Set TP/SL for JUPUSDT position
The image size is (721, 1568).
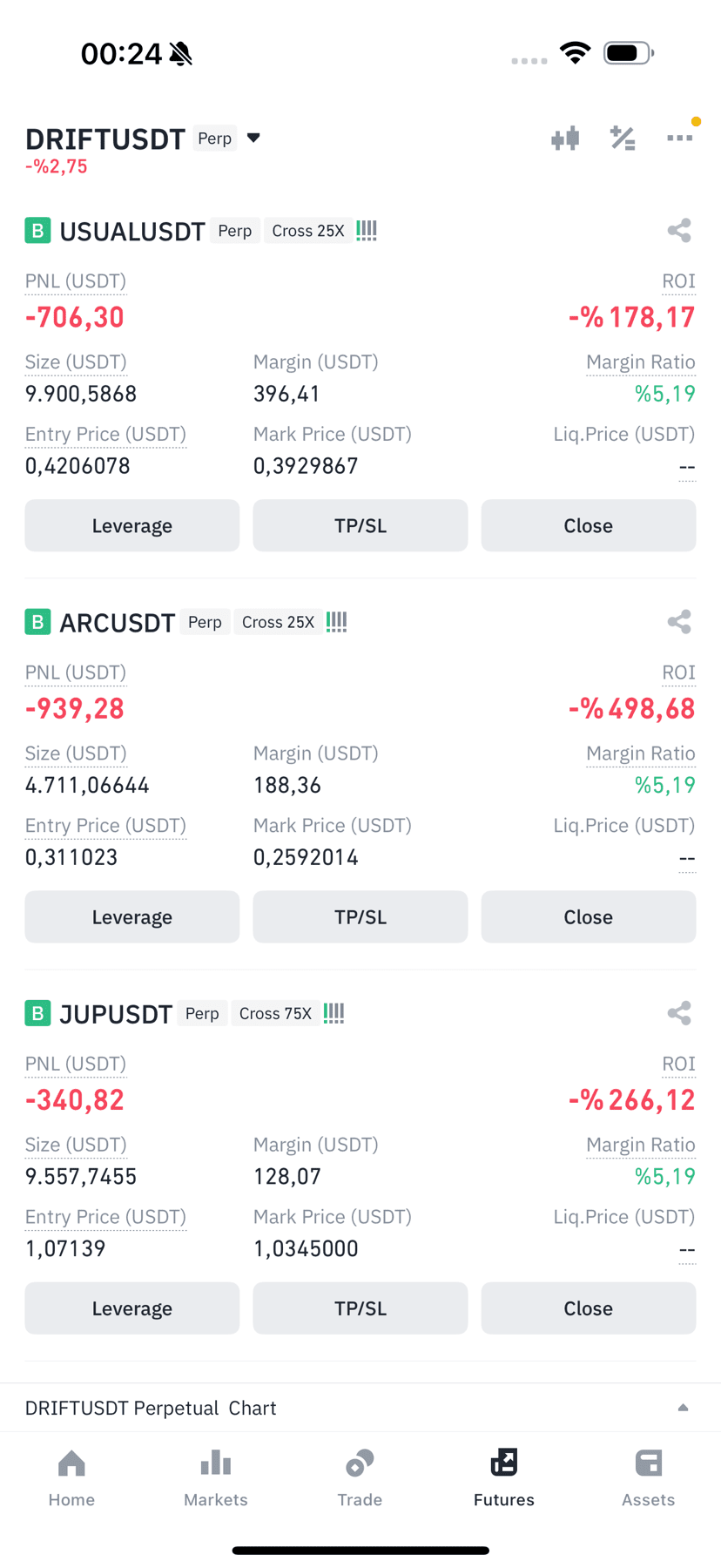click(x=360, y=1308)
